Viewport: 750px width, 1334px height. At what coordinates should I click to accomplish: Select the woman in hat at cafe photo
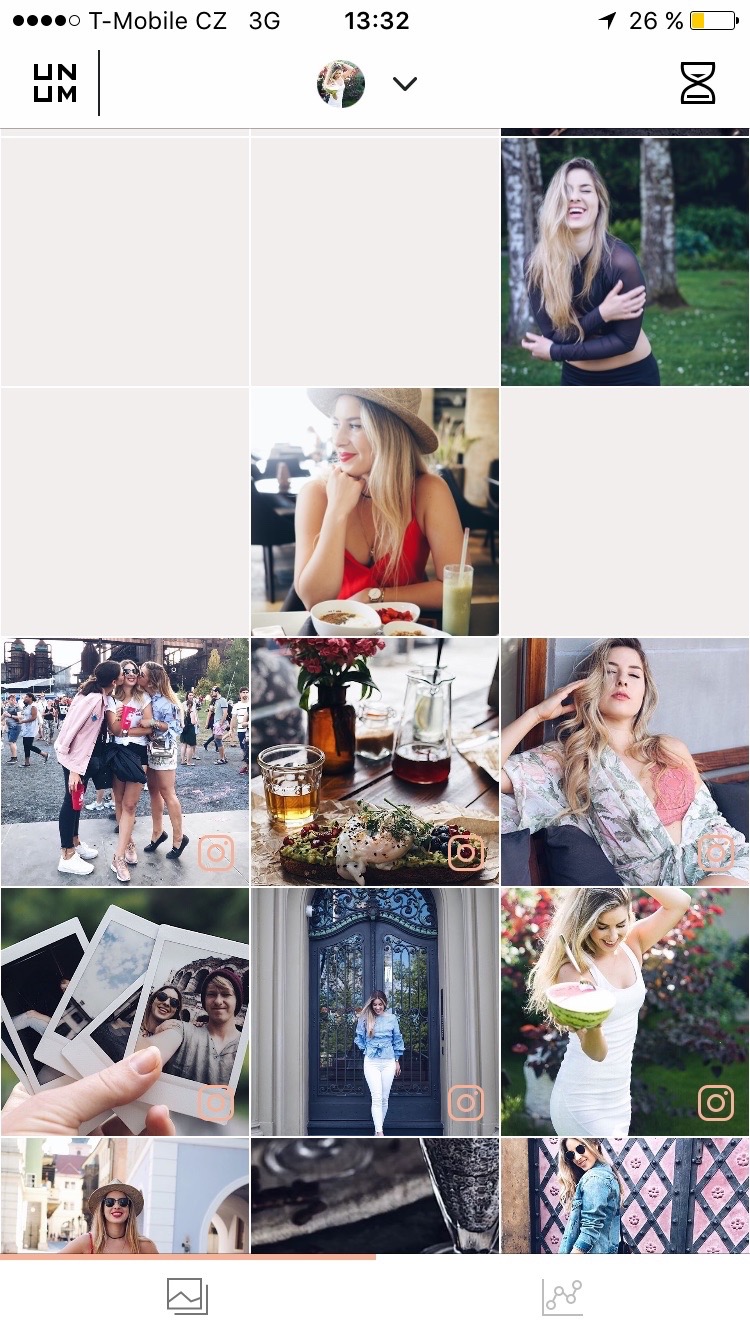coord(375,512)
